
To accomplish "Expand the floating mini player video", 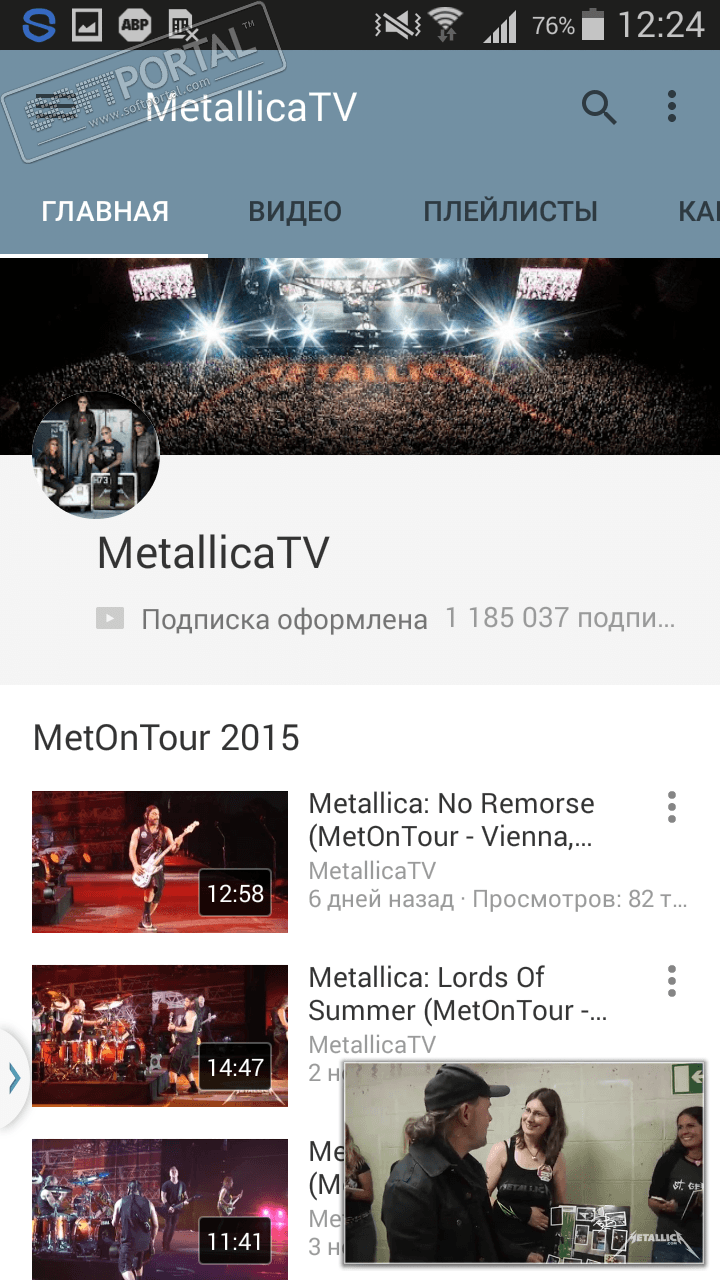I will coord(524,1164).
